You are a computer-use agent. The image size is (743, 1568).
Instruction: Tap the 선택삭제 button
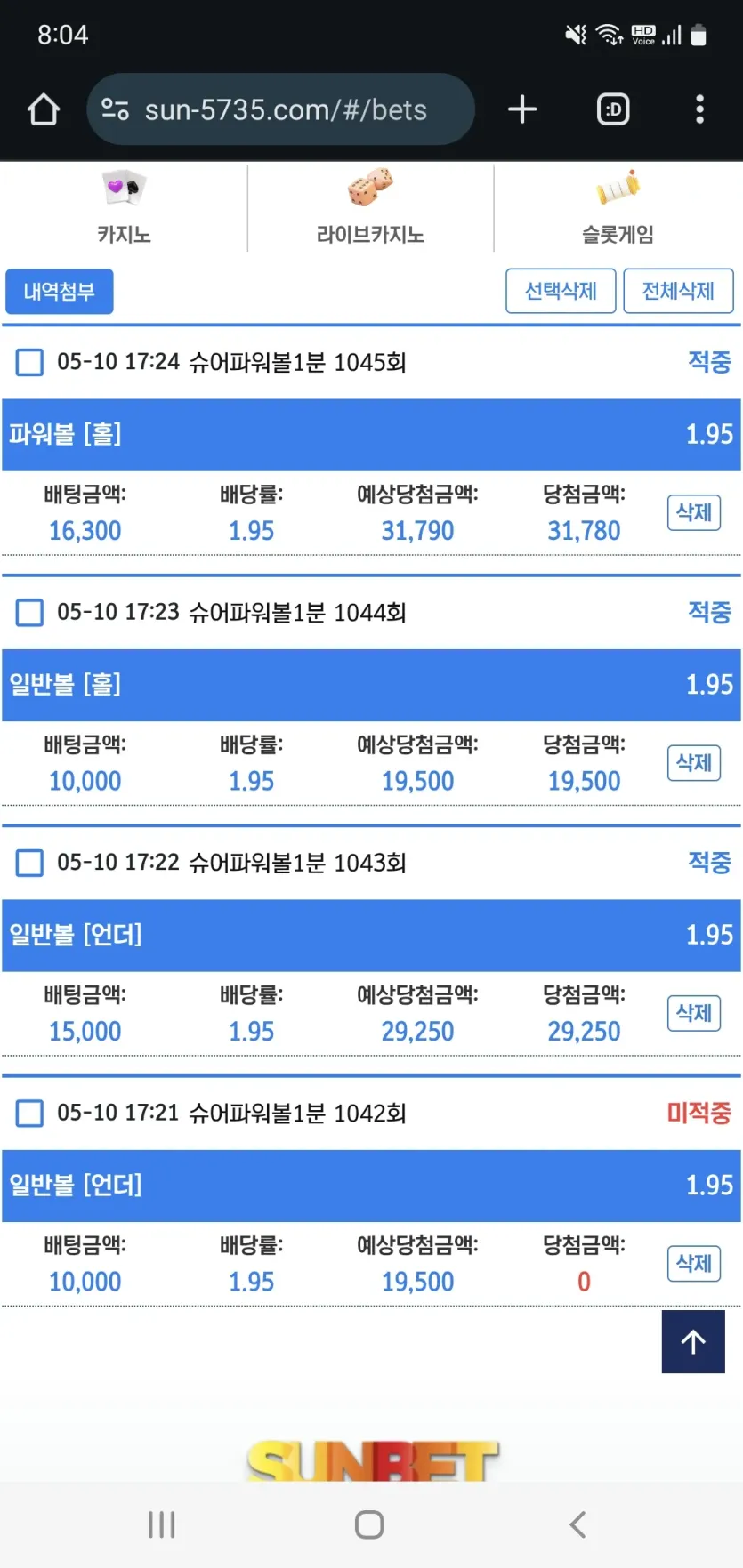point(561,291)
